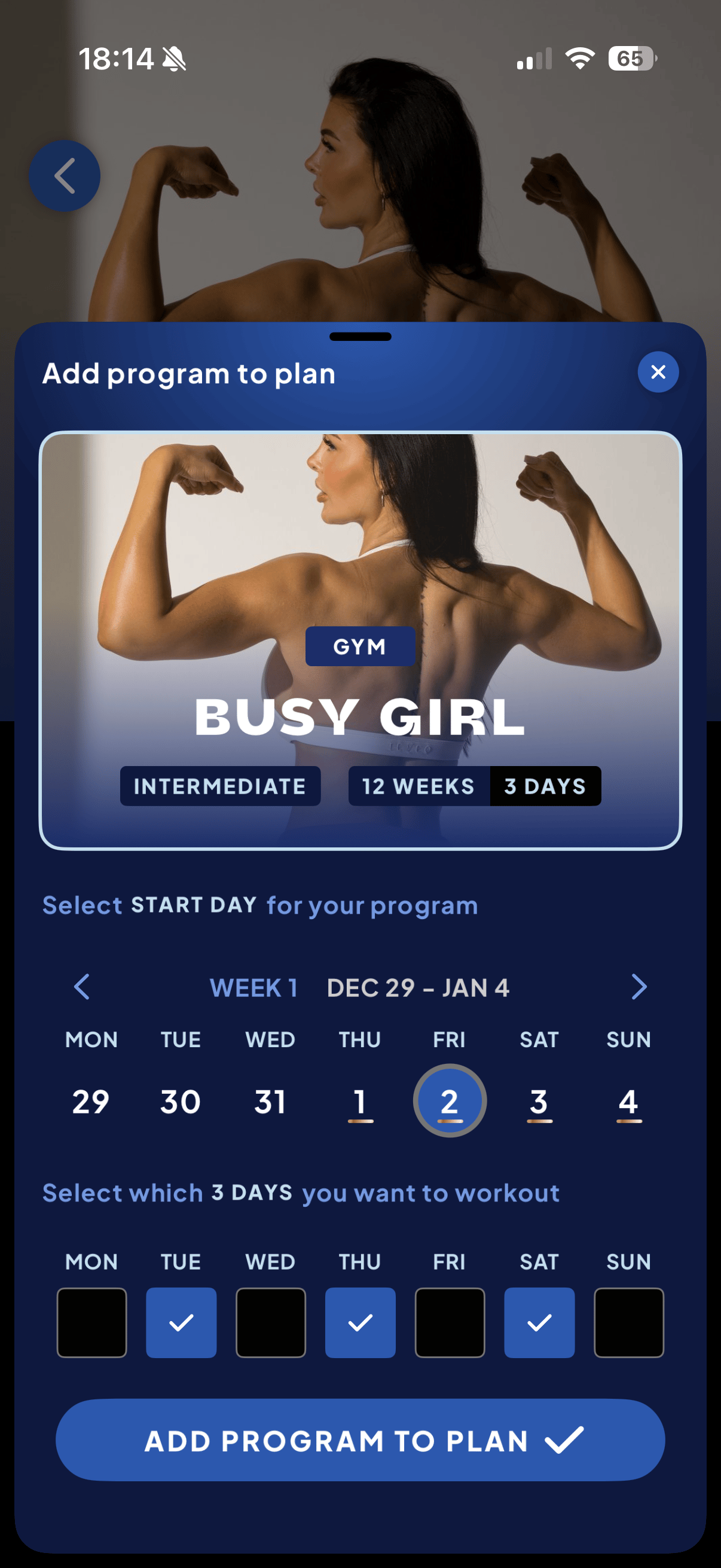Close the Add program to plan sheet
Viewport: 721px width, 1568px height.
(658, 372)
